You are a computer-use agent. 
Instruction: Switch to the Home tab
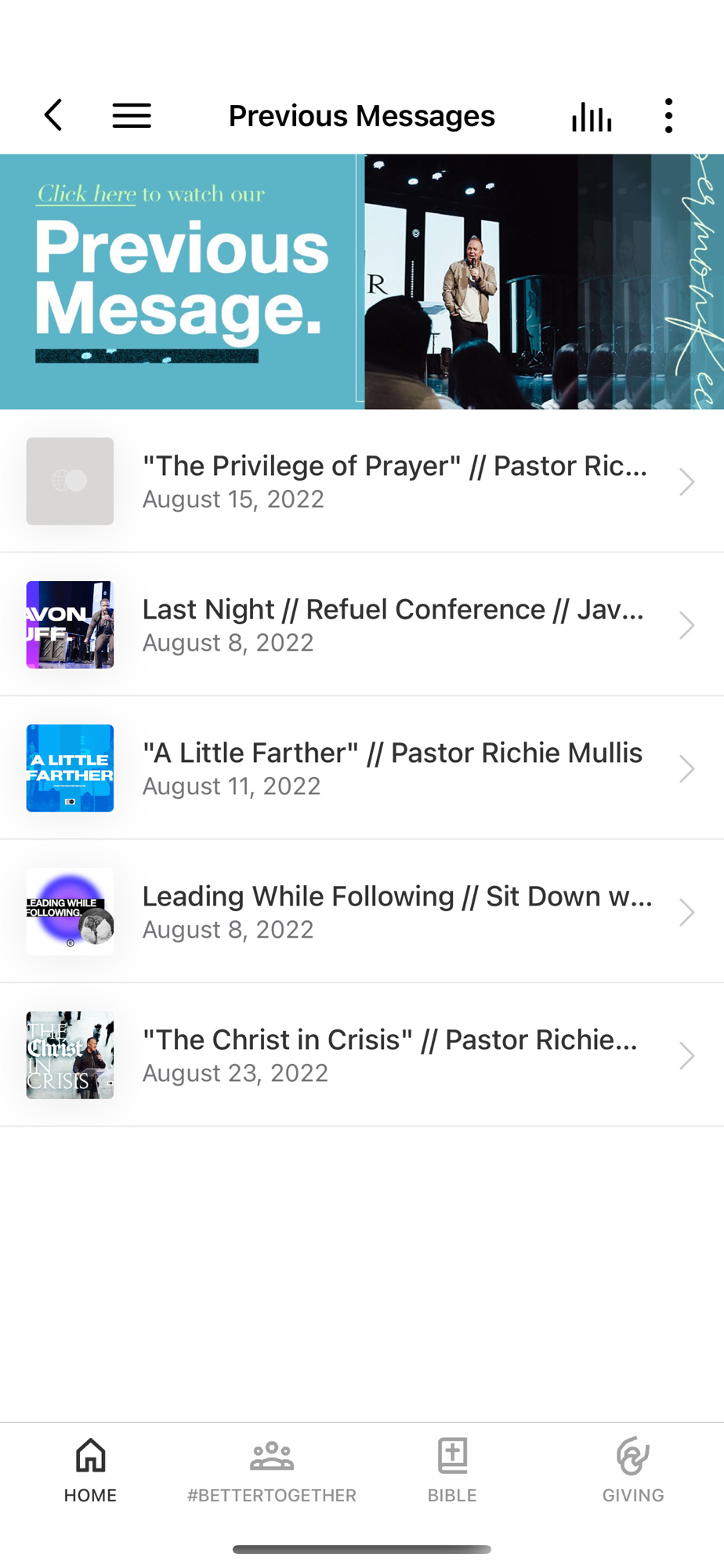click(91, 1471)
